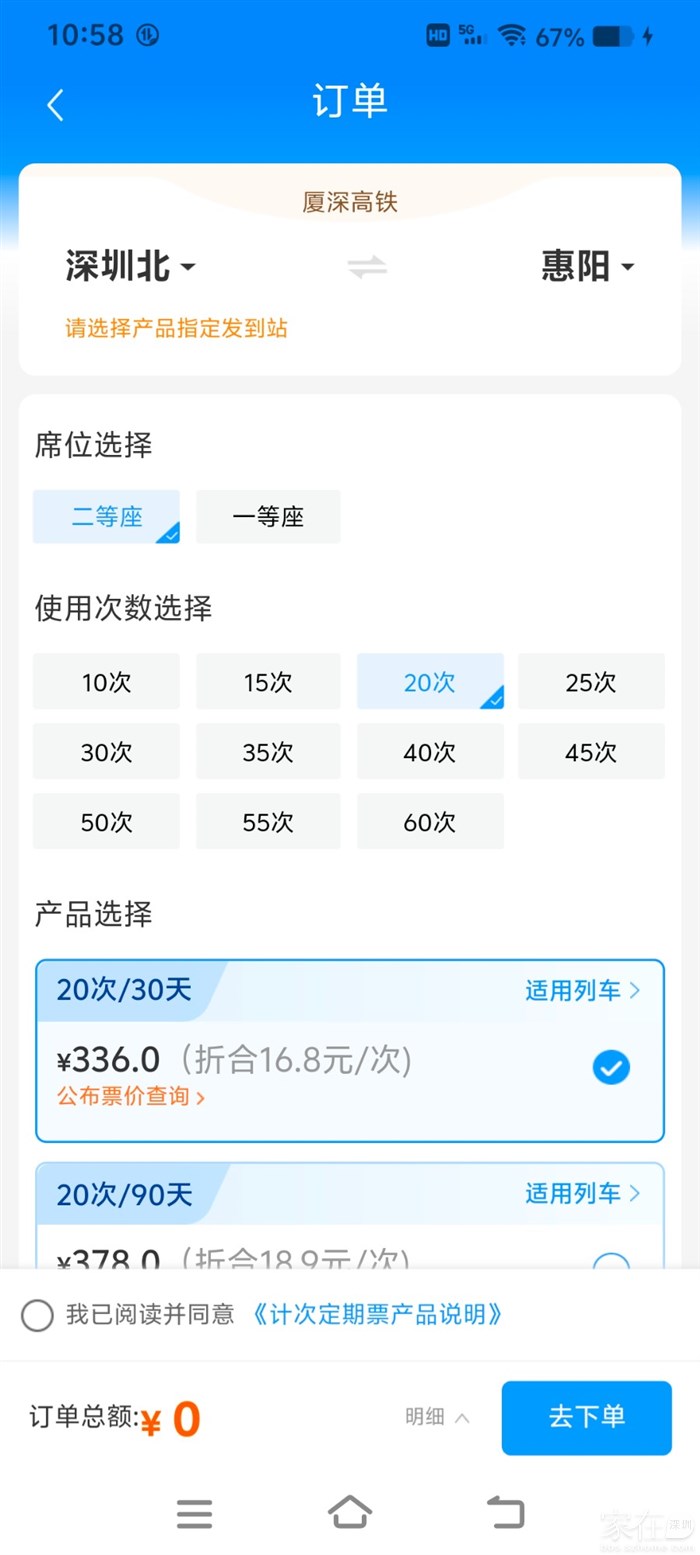Select the 30次 option
Screen dimensions: 700x1555
click(106, 752)
